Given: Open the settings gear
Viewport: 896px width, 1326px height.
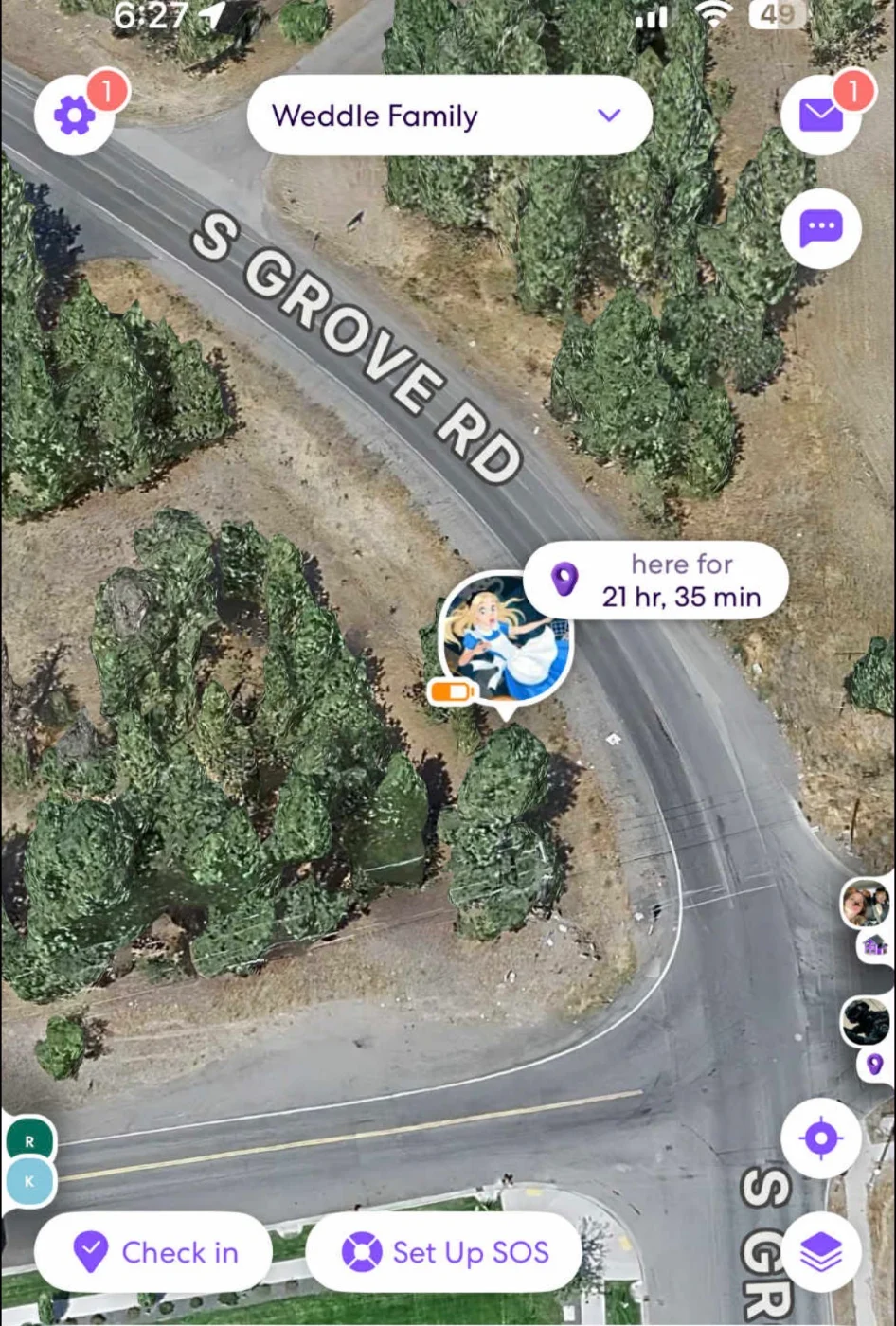Looking at the screenshot, I should (75, 116).
